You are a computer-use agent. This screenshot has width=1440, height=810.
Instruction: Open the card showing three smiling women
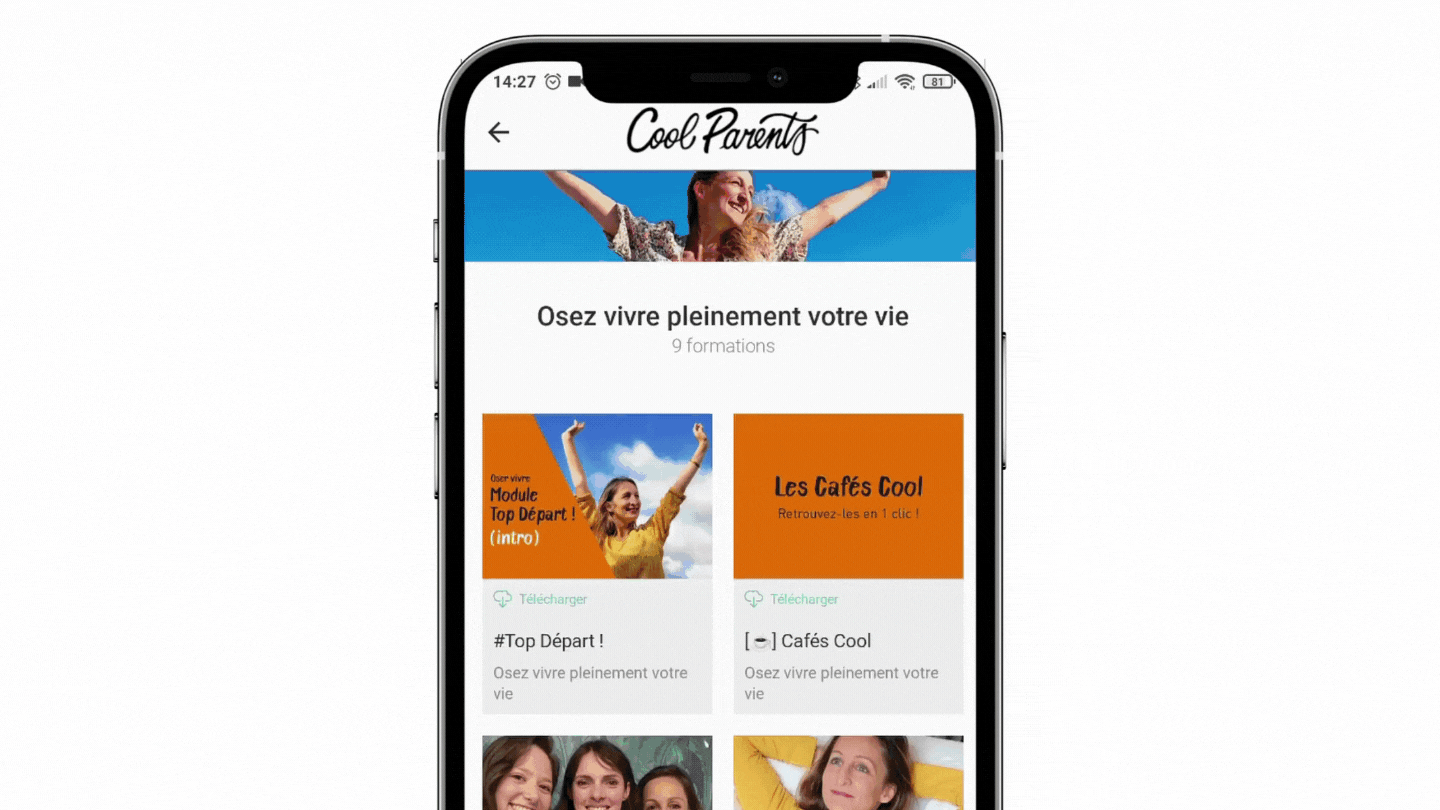(x=597, y=772)
